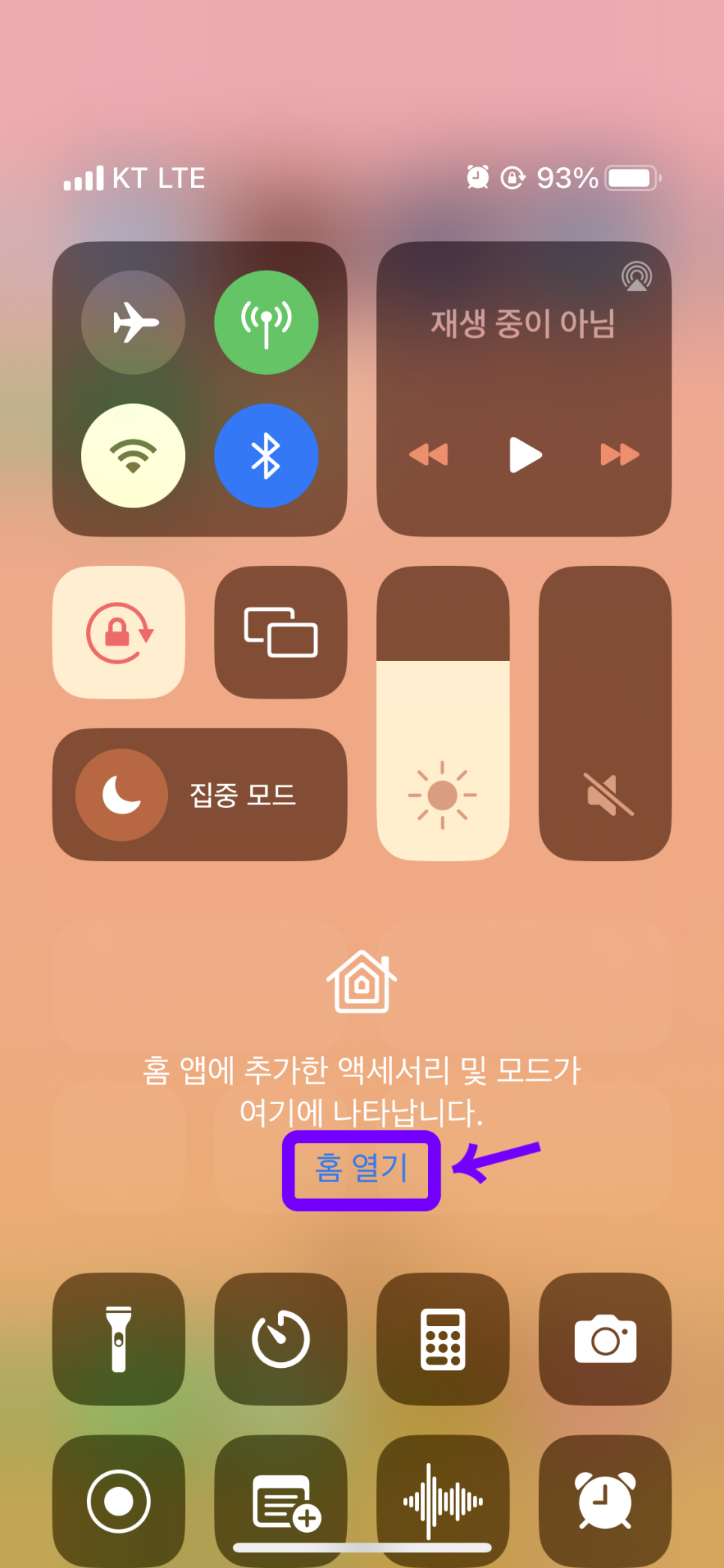Turn on the flashlight
The image size is (724, 1568).
[118, 1339]
